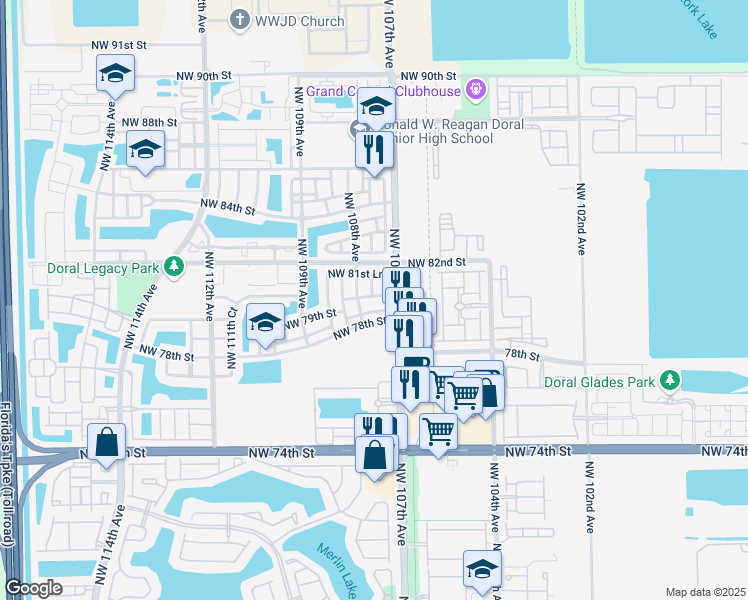Open the Doral Glades Park pin
The image size is (748, 600).
669,381
